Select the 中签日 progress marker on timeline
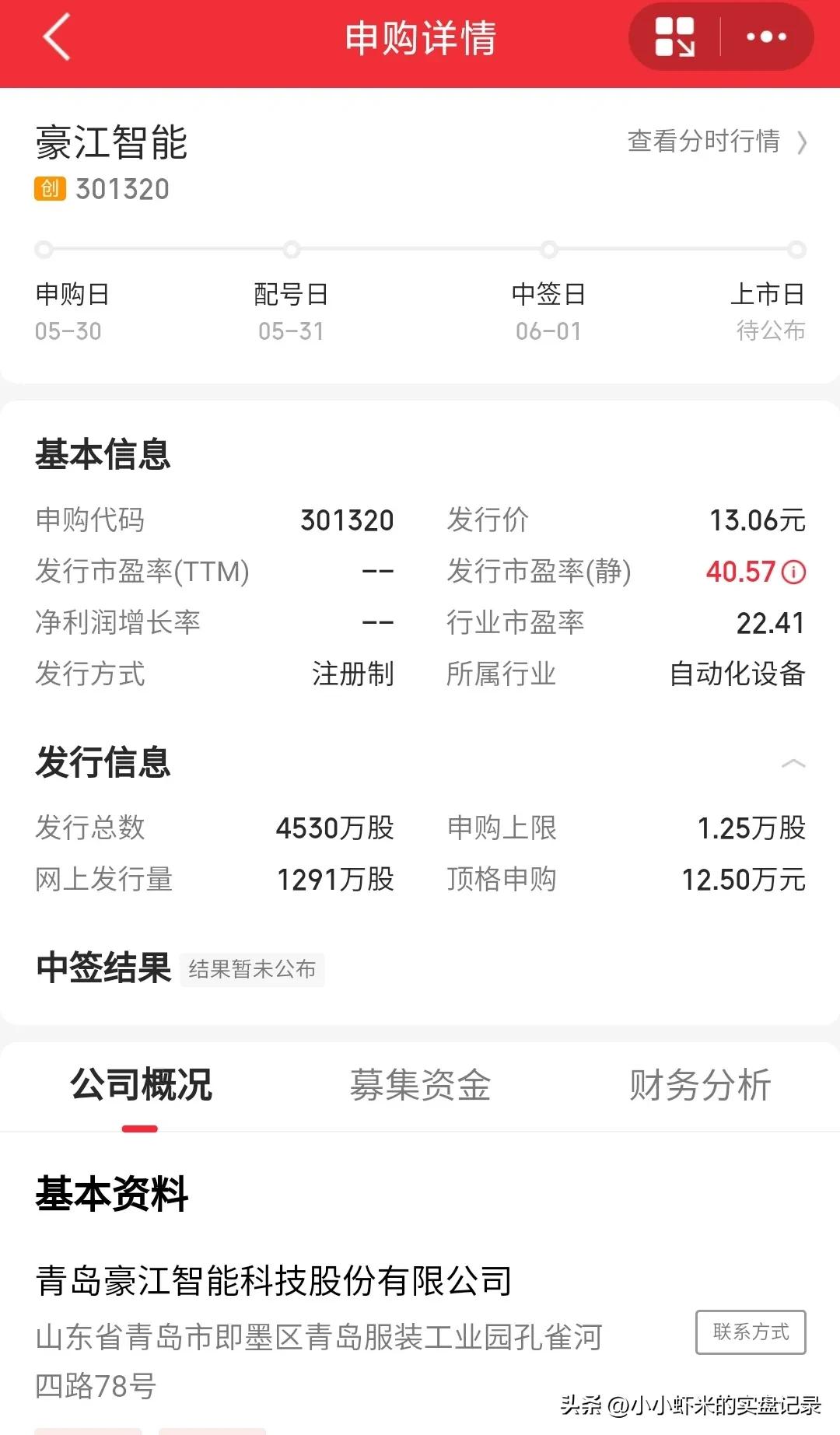 (x=549, y=250)
